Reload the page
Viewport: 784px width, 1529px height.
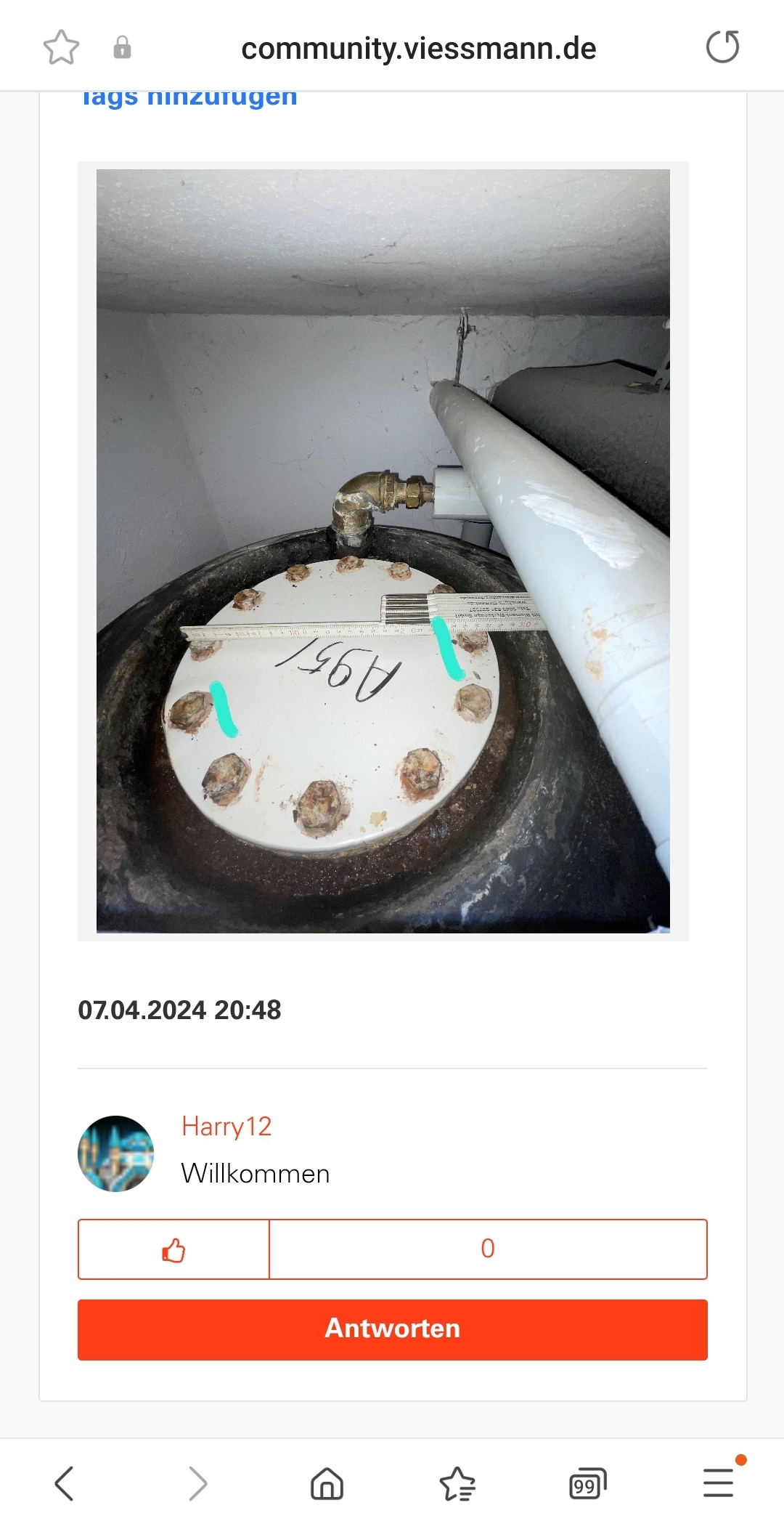click(x=722, y=48)
